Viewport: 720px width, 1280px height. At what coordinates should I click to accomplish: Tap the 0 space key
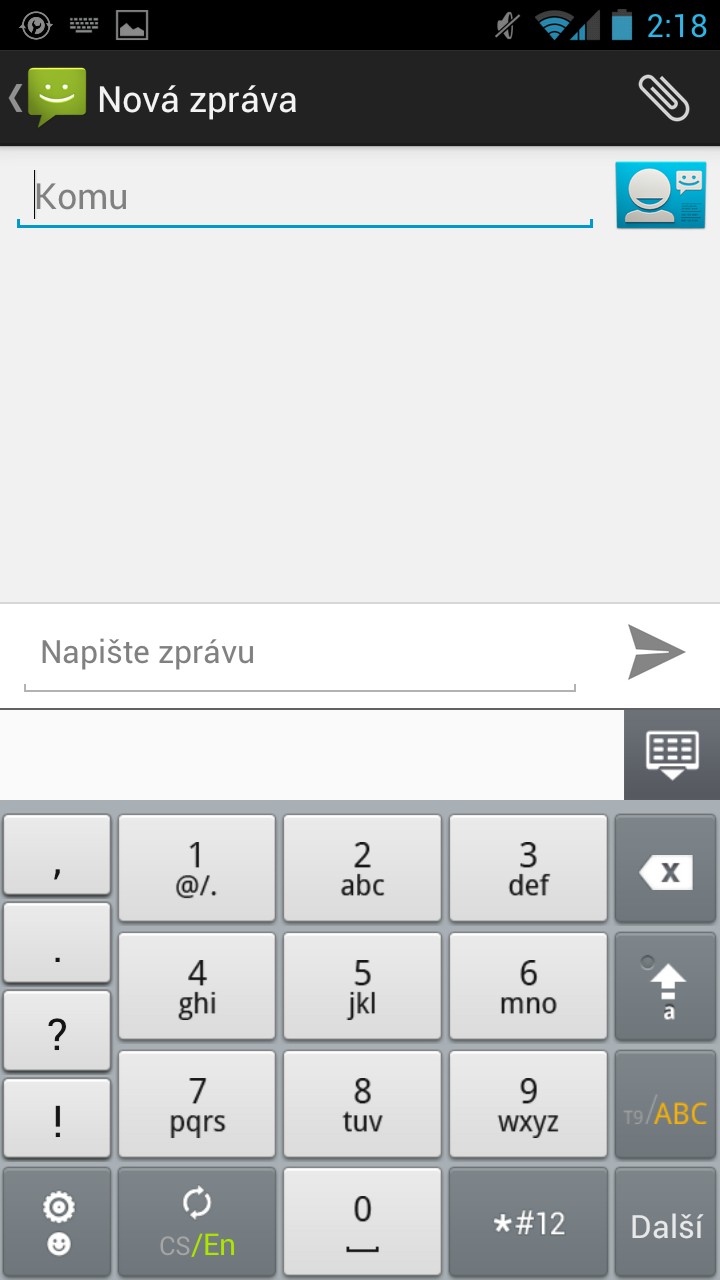362,1222
